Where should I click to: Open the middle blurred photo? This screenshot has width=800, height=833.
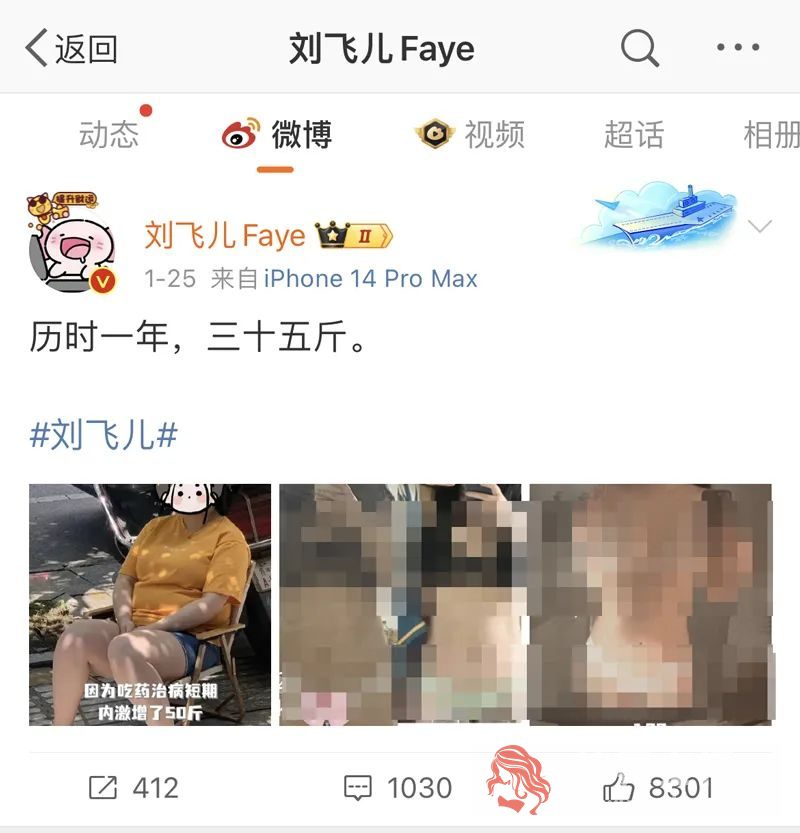(x=403, y=604)
